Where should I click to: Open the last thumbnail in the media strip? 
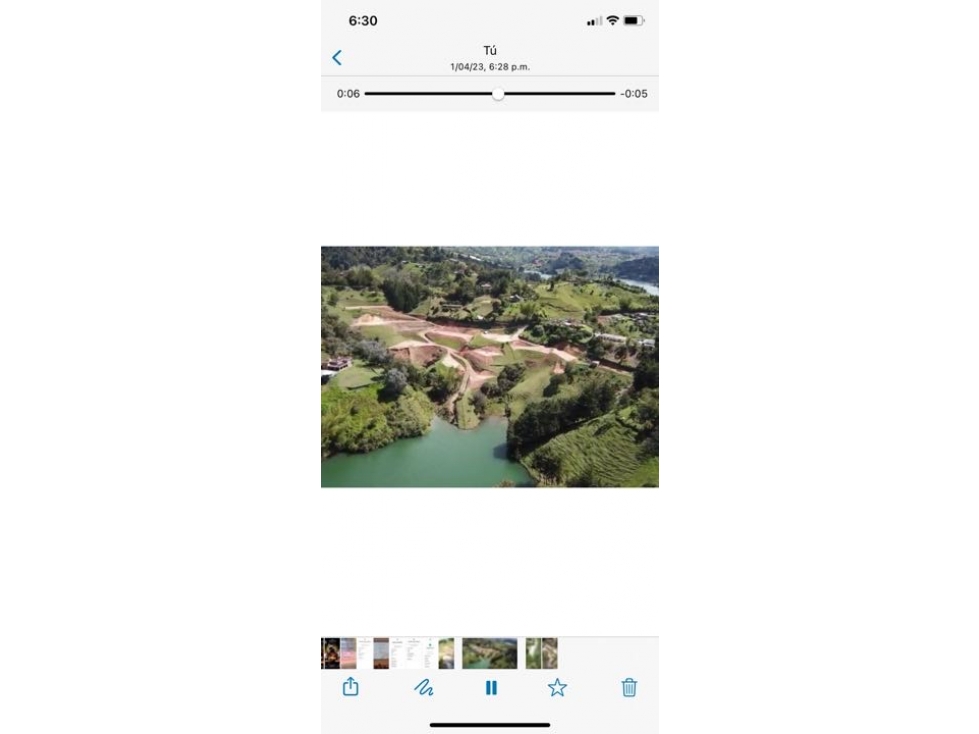[x=549, y=653]
